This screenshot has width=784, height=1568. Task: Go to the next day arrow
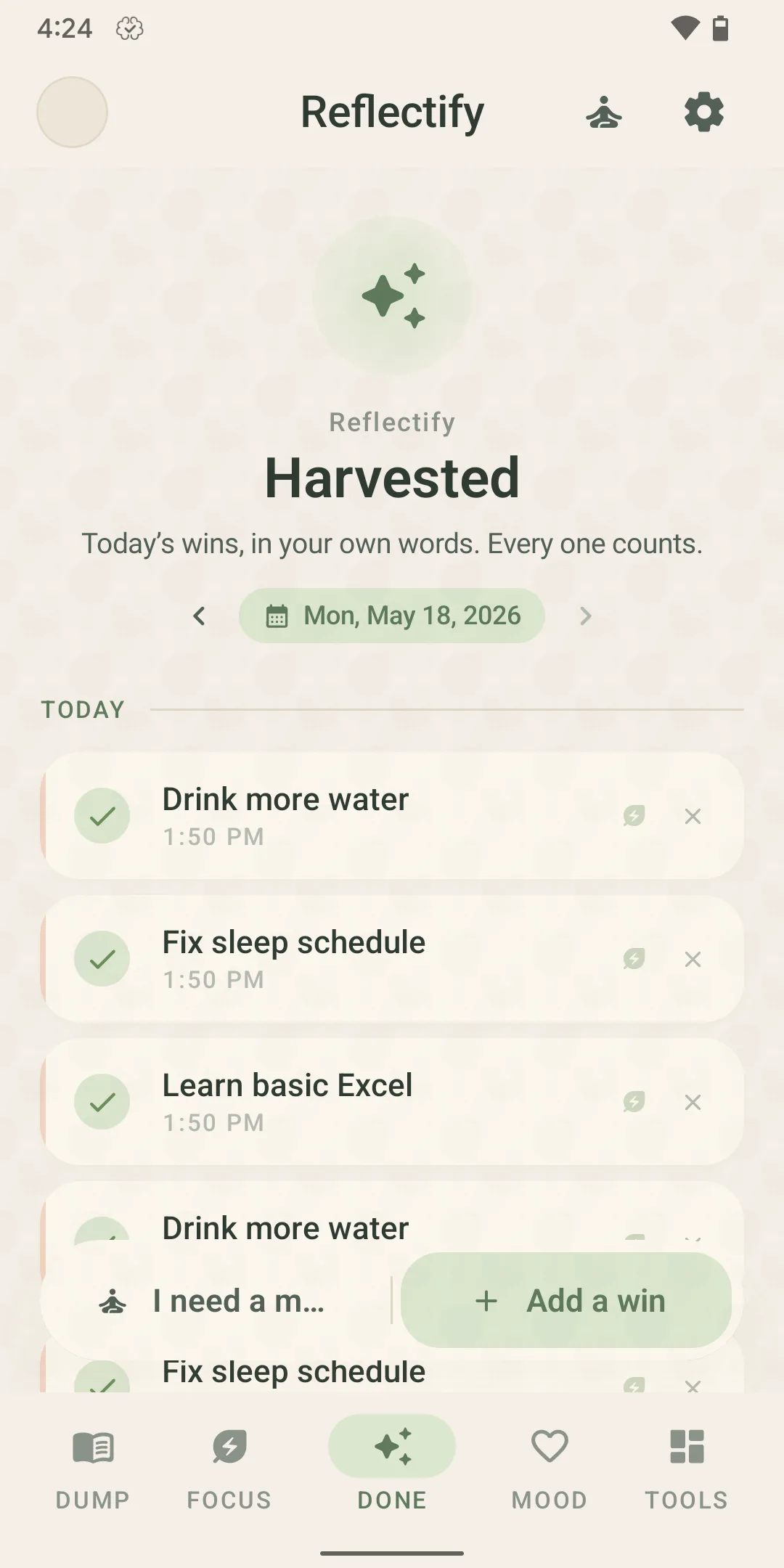(585, 616)
